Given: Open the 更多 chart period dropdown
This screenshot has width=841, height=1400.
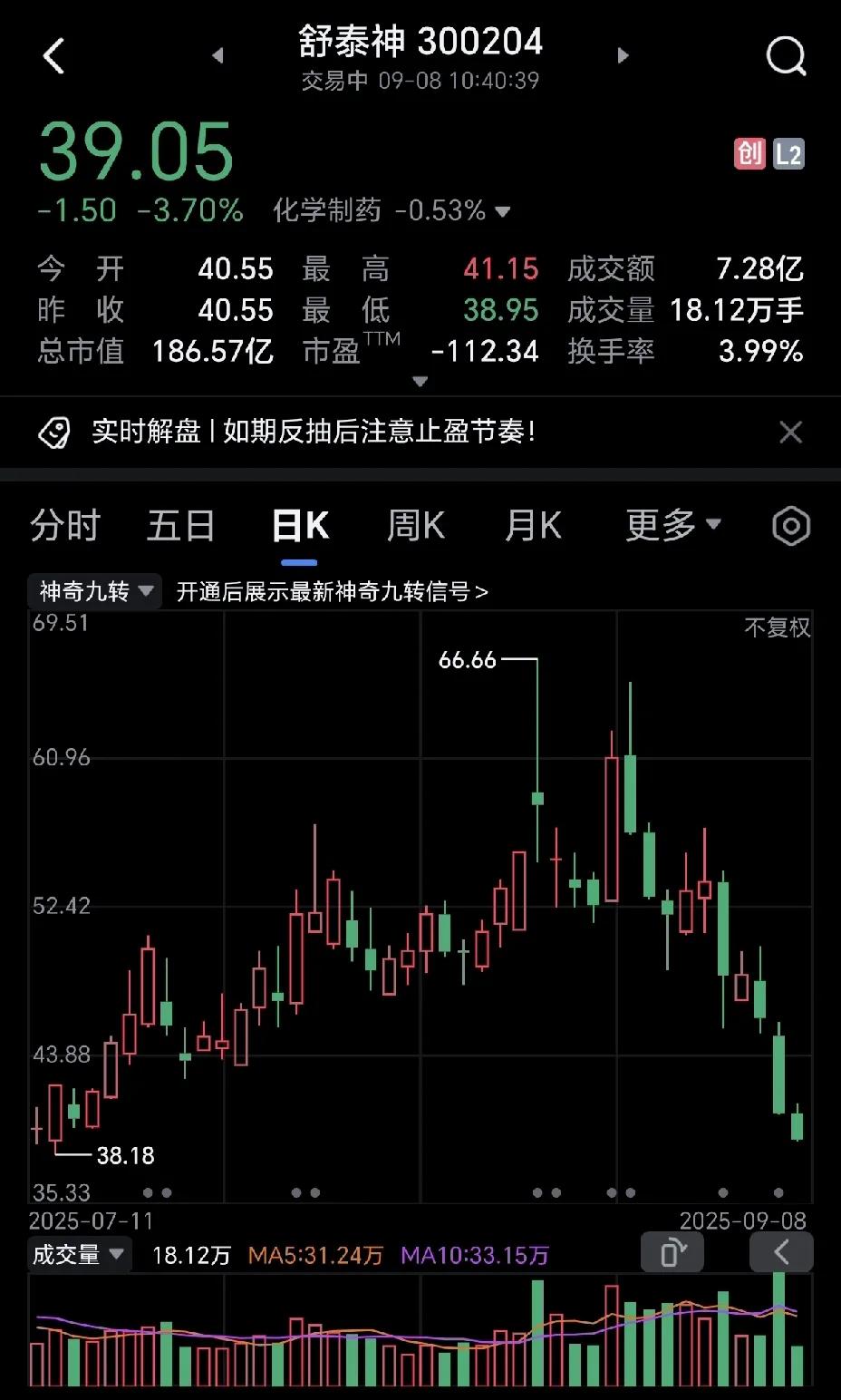Looking at the screenshot, I should click(673, 525).
